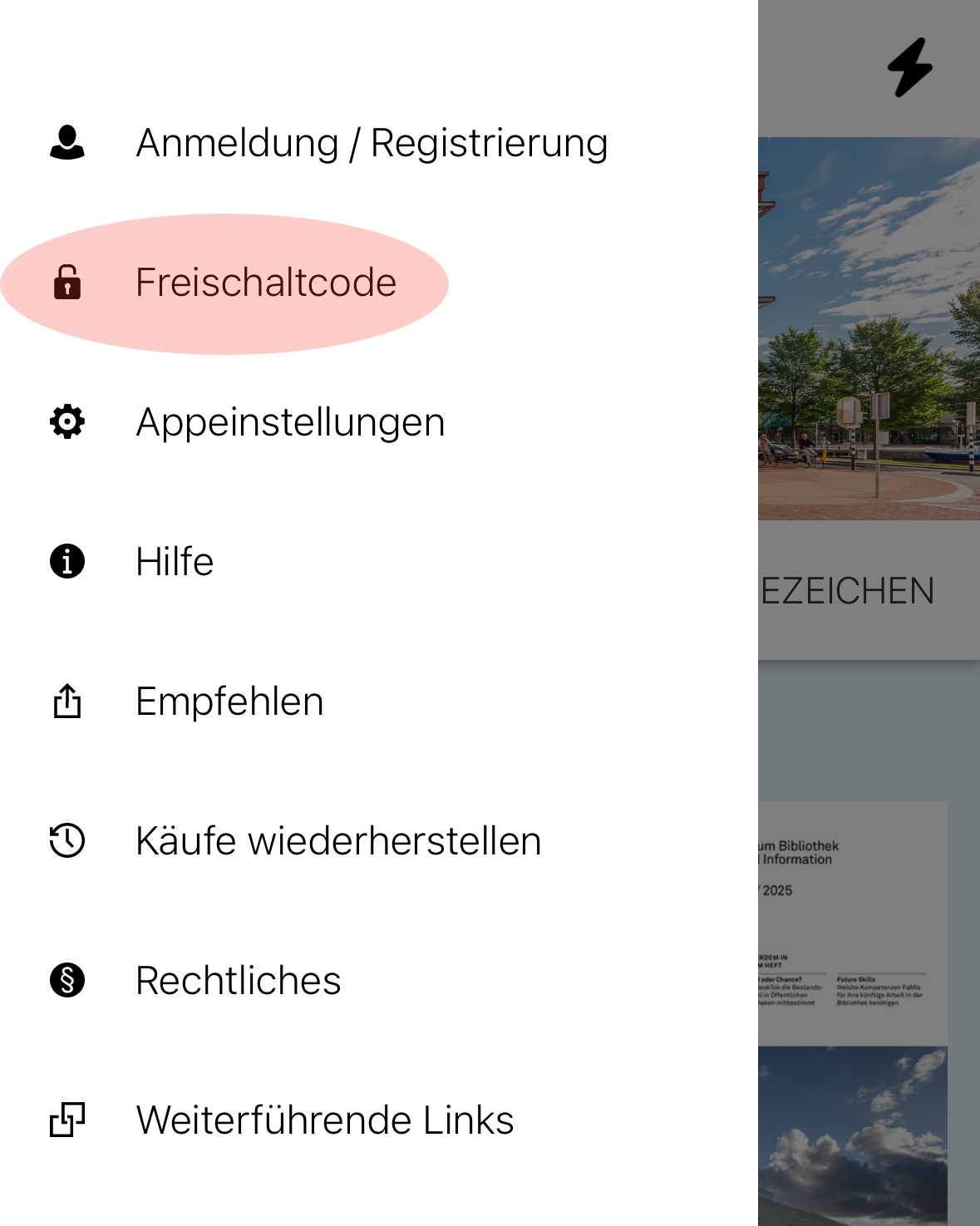The height and width of the screenshot is (1226, 980).
Task: Select the Freischaltcode entry
Action: click(266, 283)
